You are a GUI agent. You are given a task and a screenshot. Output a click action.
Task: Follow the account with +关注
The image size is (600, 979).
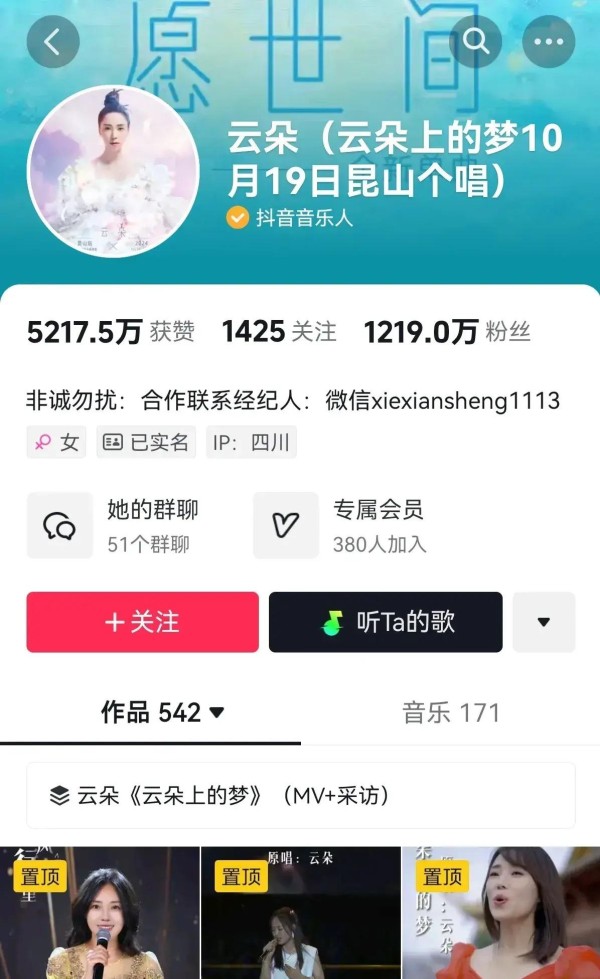142,622
